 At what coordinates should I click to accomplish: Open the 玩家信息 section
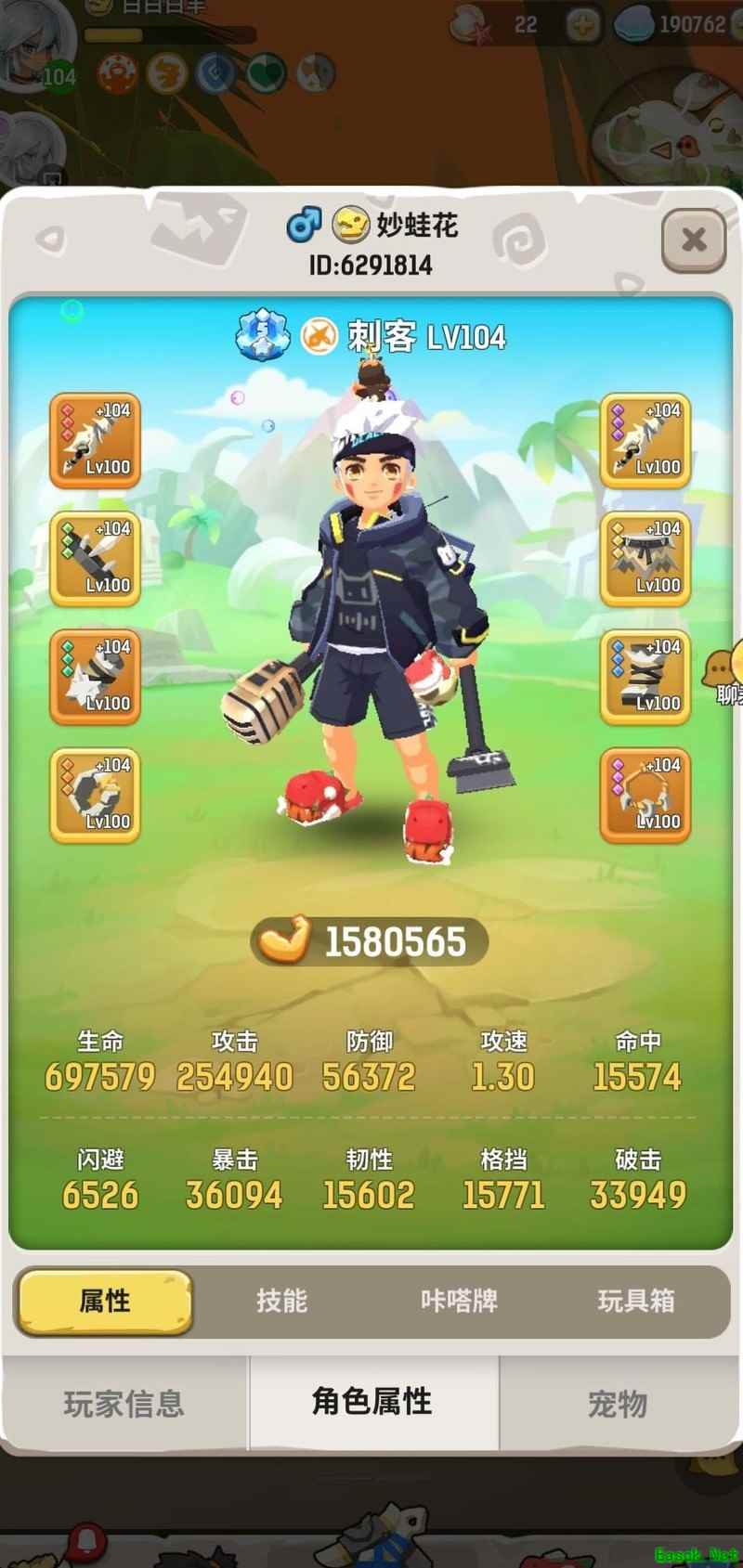[124, 1403]
